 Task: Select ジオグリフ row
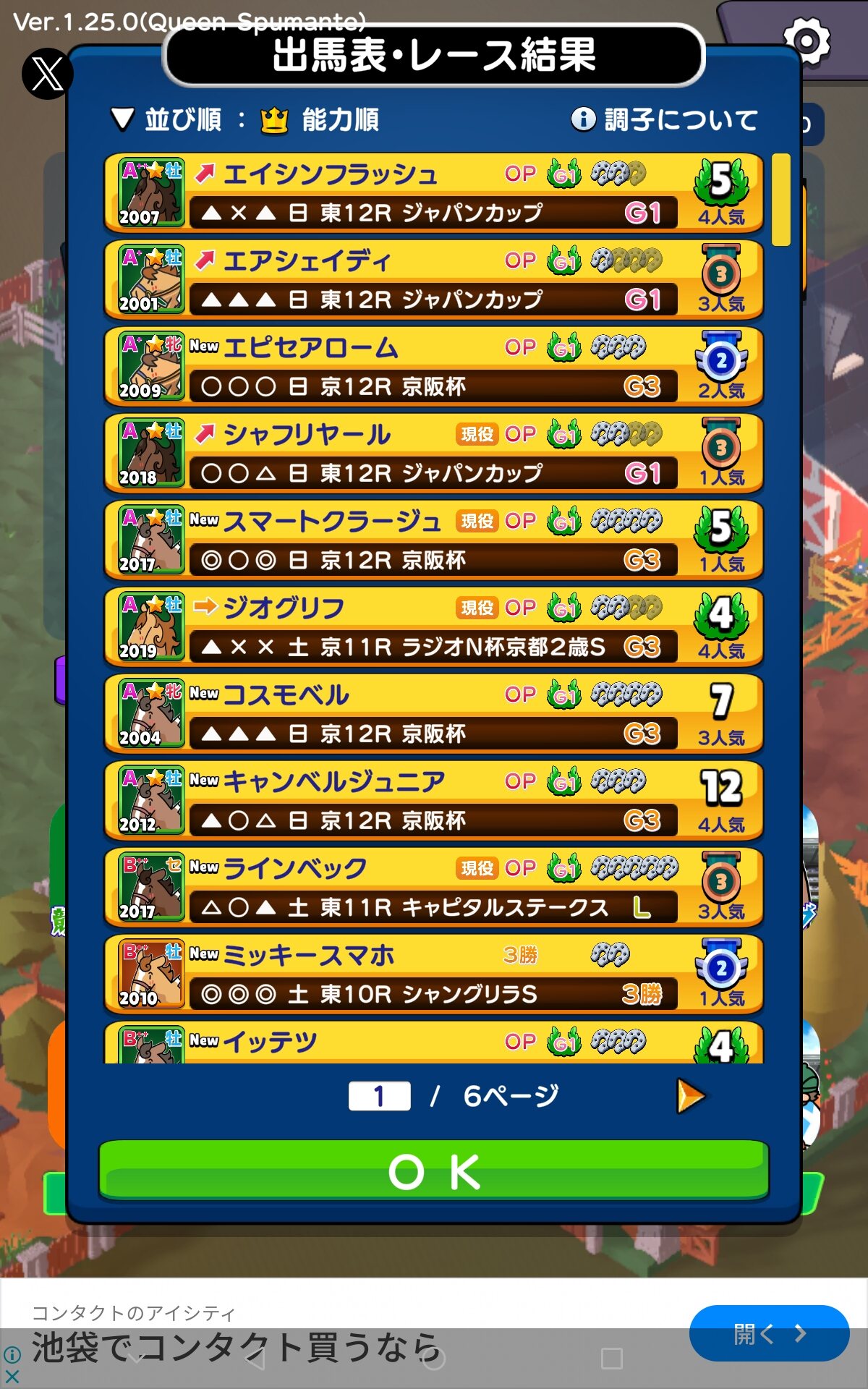click(x=434, y=627)
